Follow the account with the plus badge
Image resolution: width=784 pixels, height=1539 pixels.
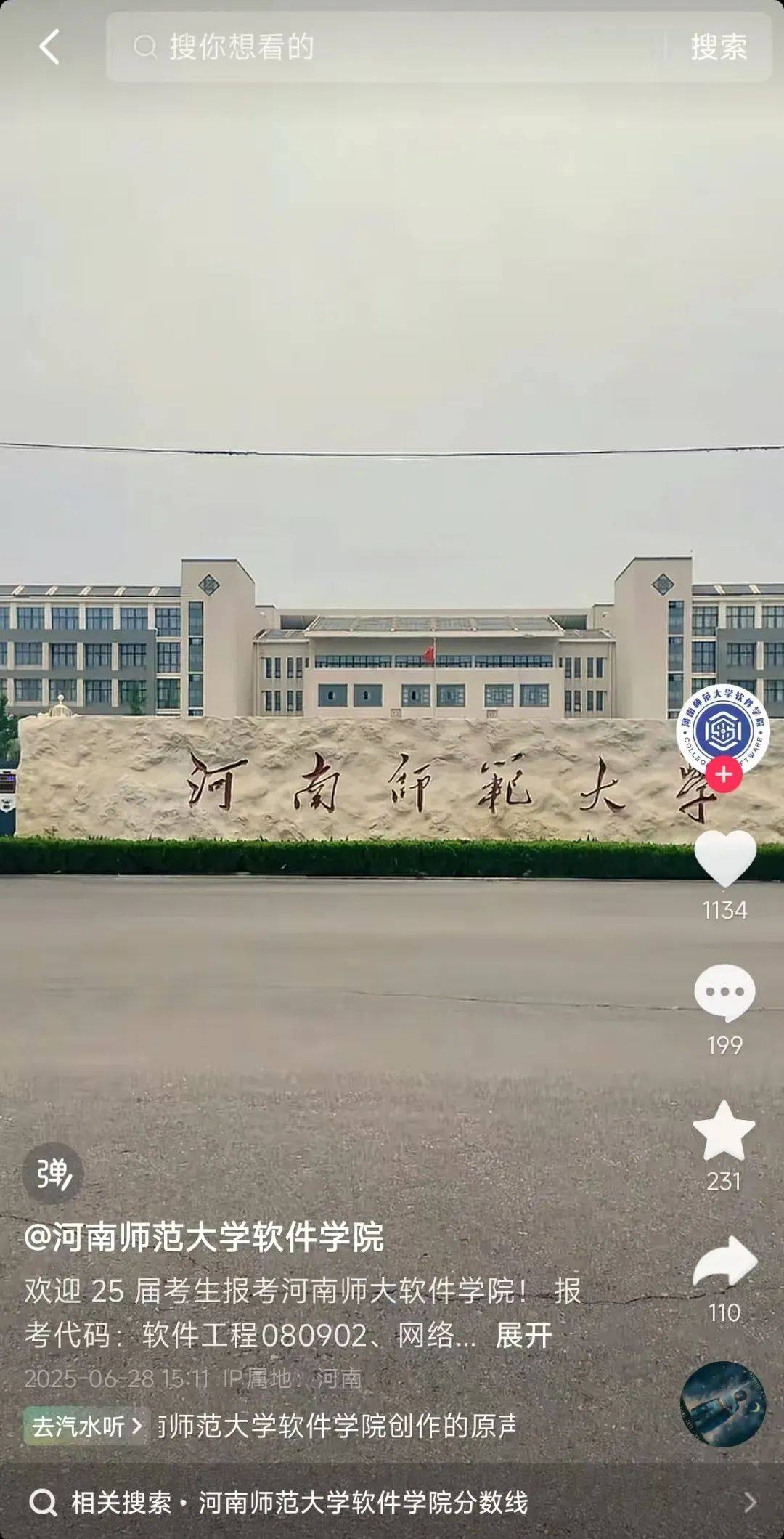(724, 775)
